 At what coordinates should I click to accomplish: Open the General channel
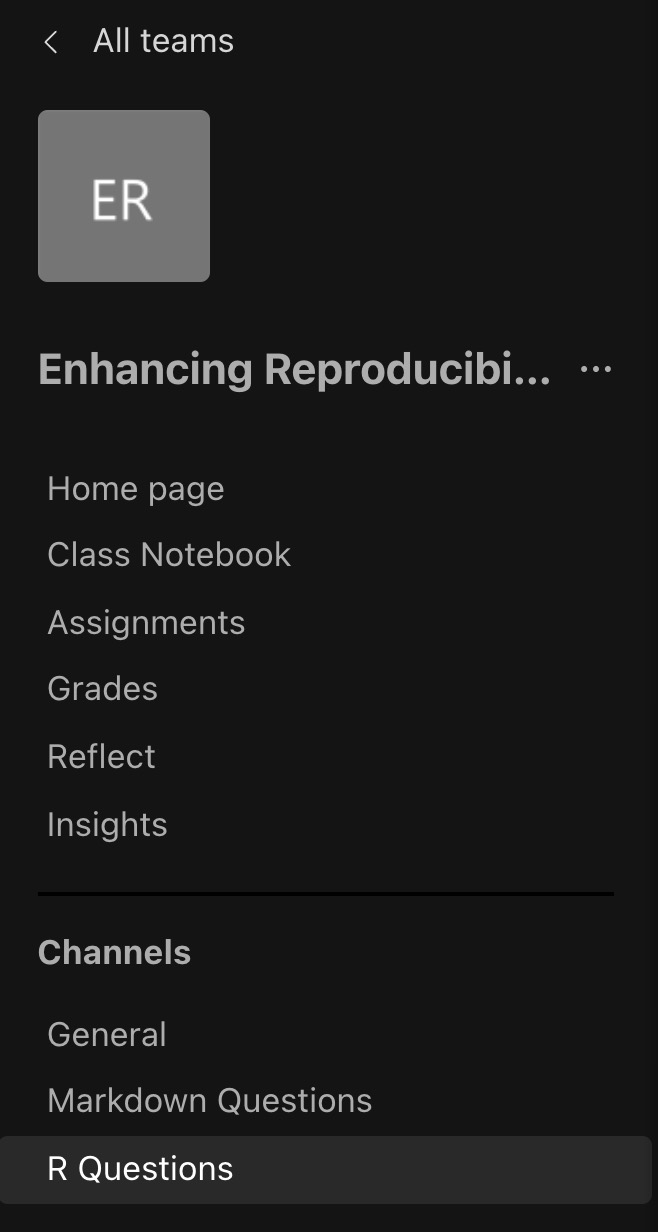pos(107,1034)
